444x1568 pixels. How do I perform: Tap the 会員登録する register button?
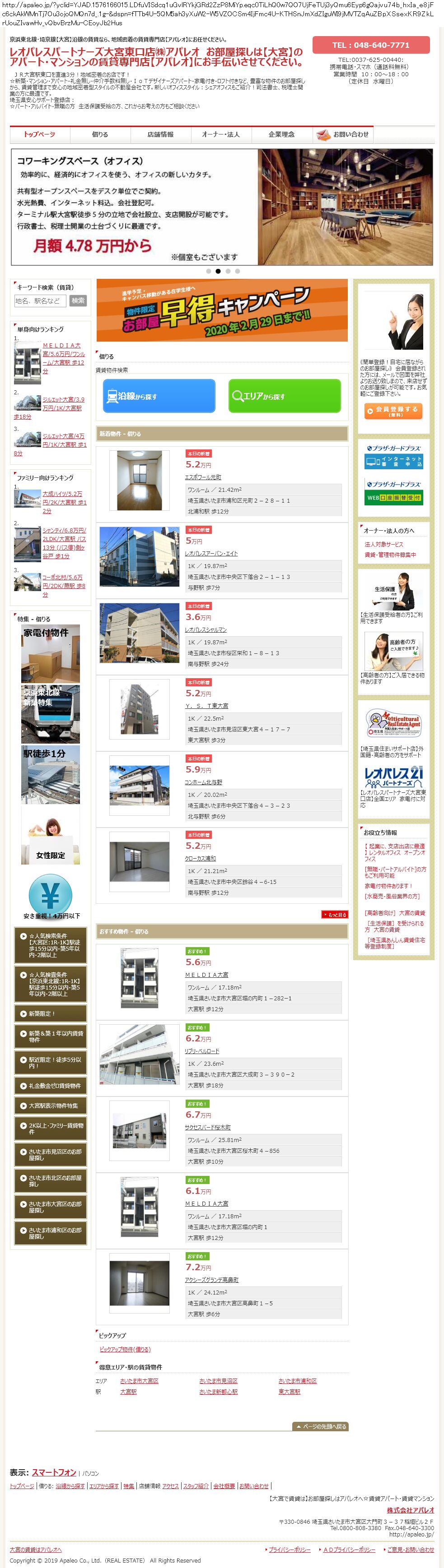tap(393, 412)
